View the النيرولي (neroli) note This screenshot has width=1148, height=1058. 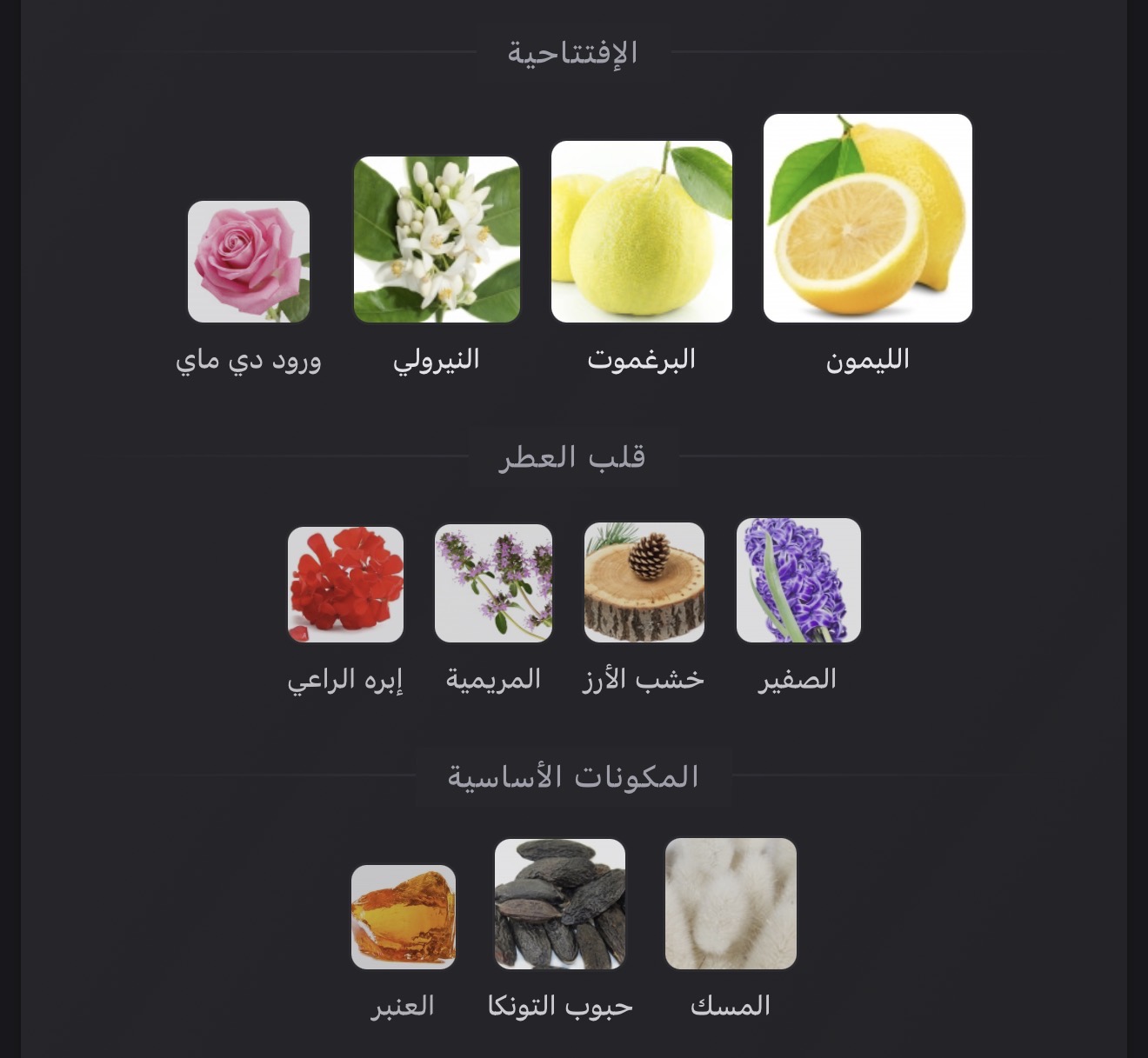pyautogui.click(x=437, y=240)
